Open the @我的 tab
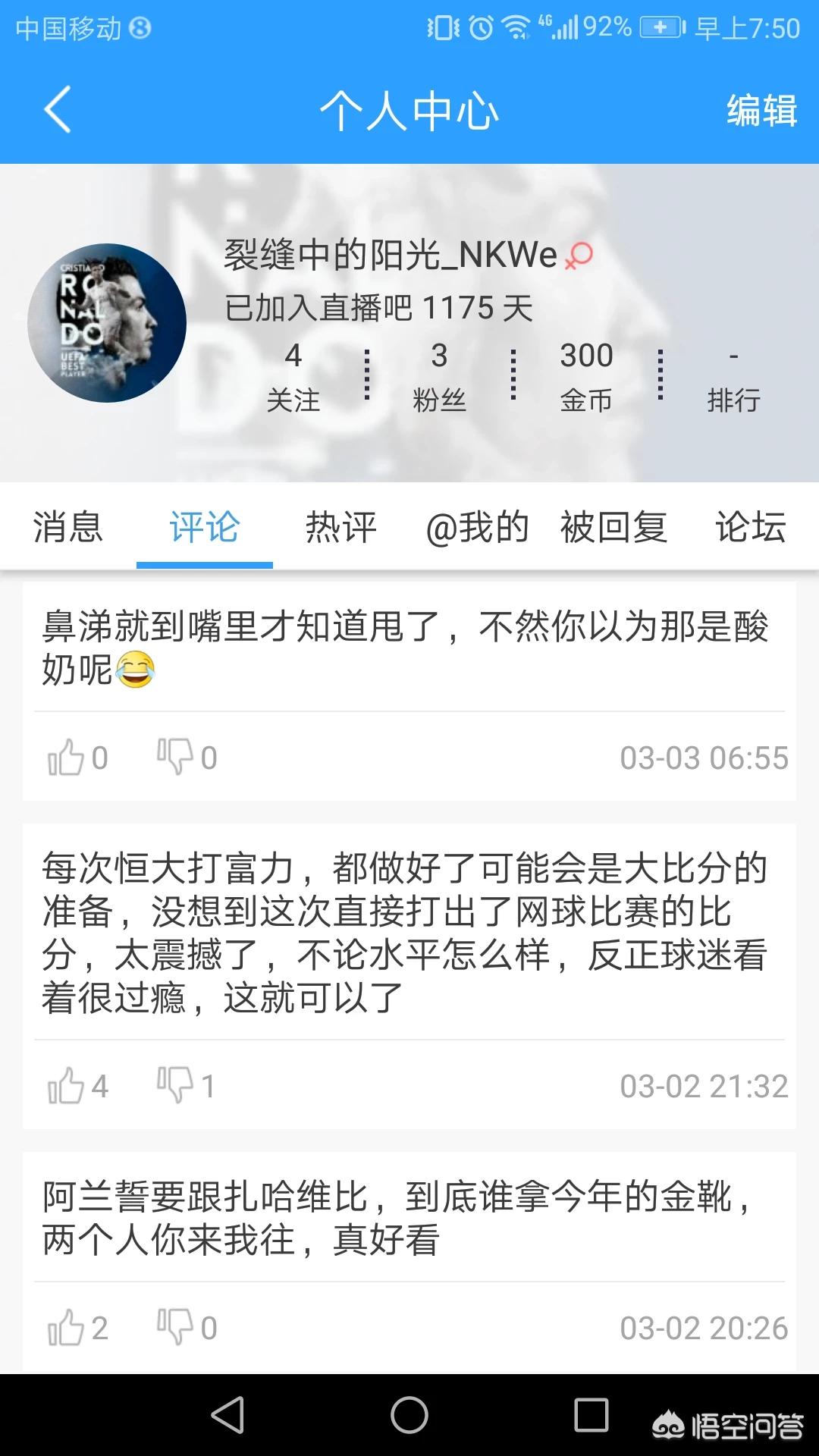The image size is (819, 1456). click(477, 527)
